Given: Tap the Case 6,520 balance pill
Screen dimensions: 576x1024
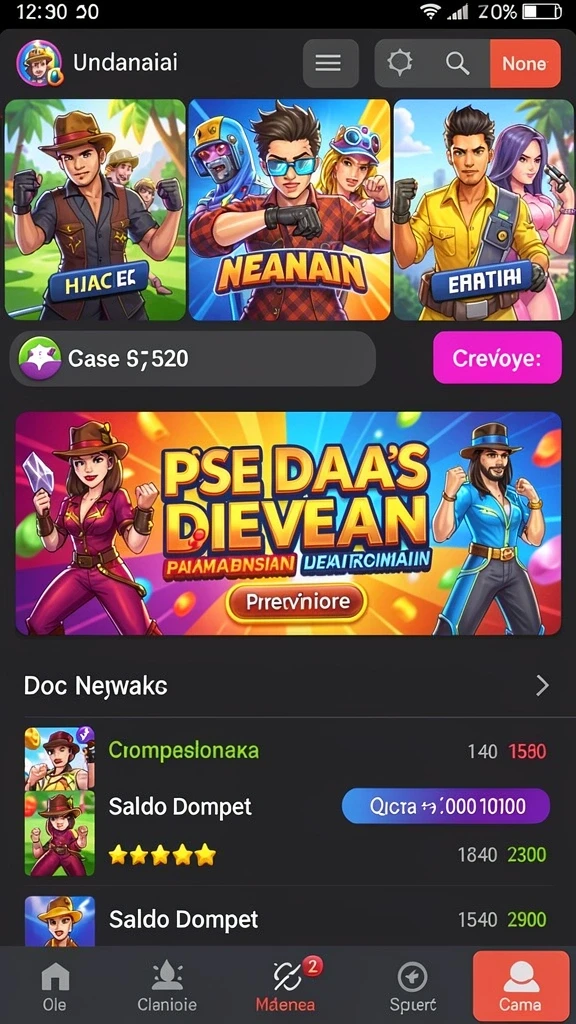Looking at the screenshot, I should [193, 358].
